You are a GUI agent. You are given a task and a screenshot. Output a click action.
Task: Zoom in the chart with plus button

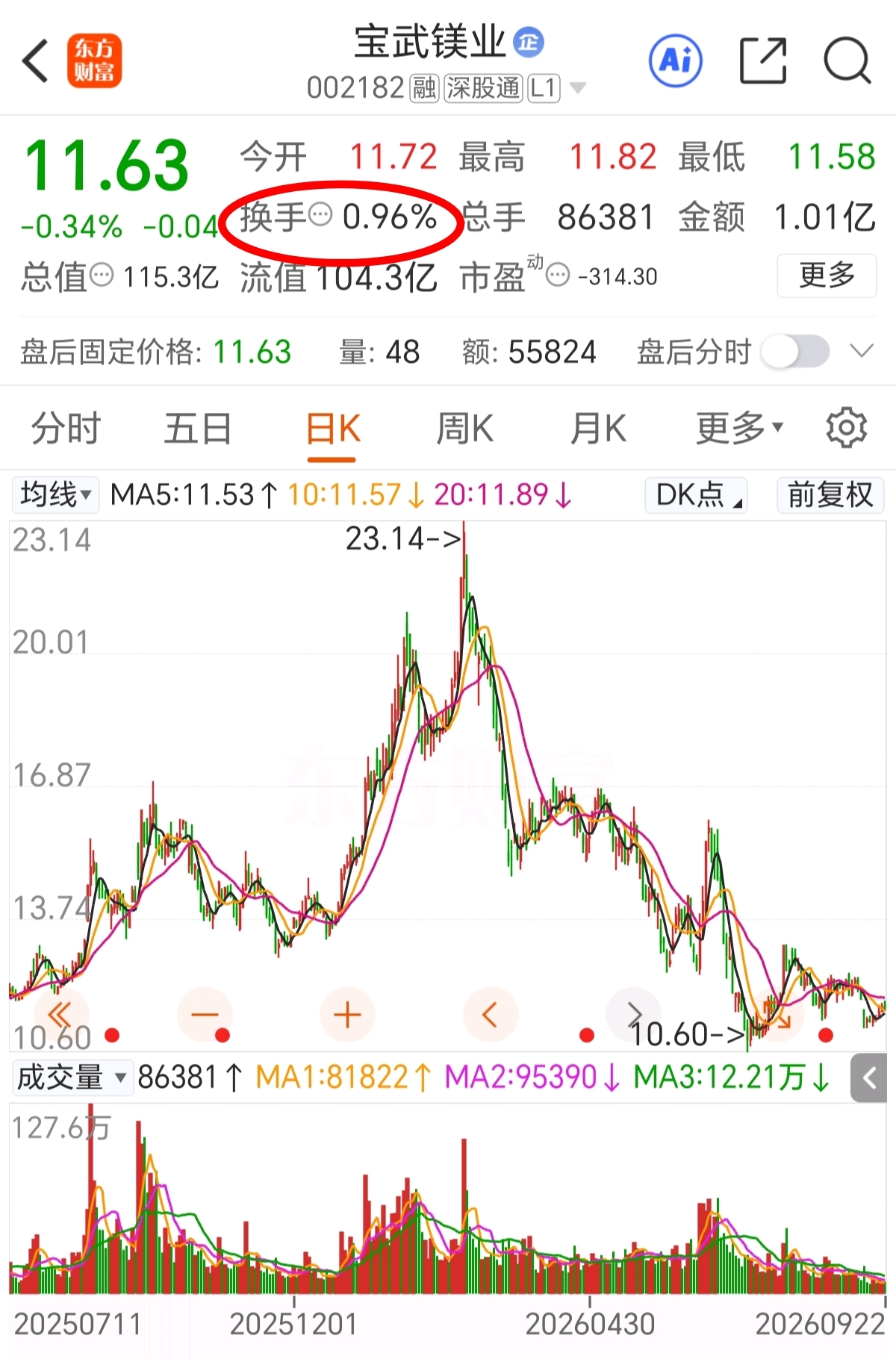click(x=347, y=1015)
